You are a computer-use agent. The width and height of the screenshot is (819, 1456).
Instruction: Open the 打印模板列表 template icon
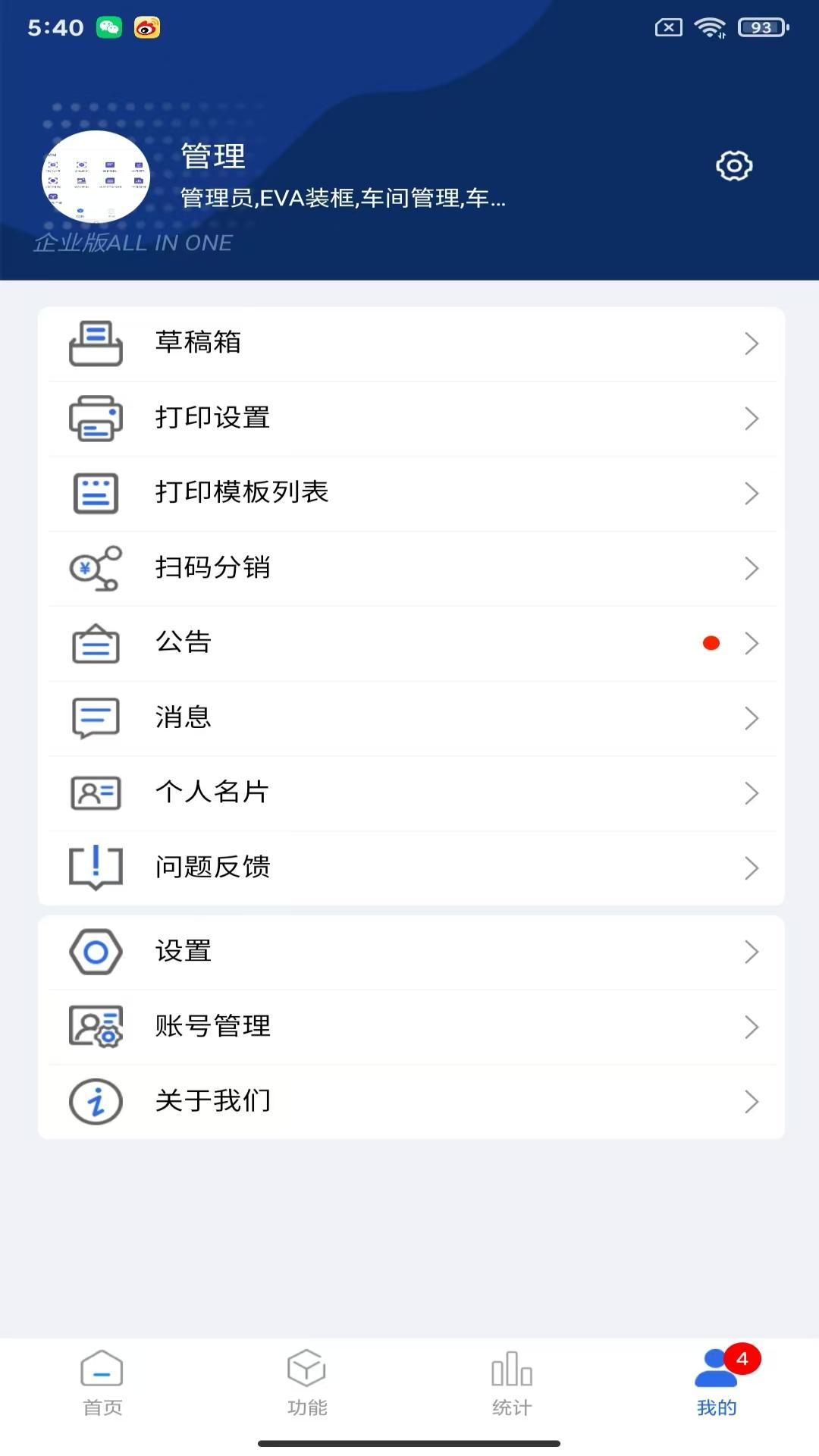[96, 493]
